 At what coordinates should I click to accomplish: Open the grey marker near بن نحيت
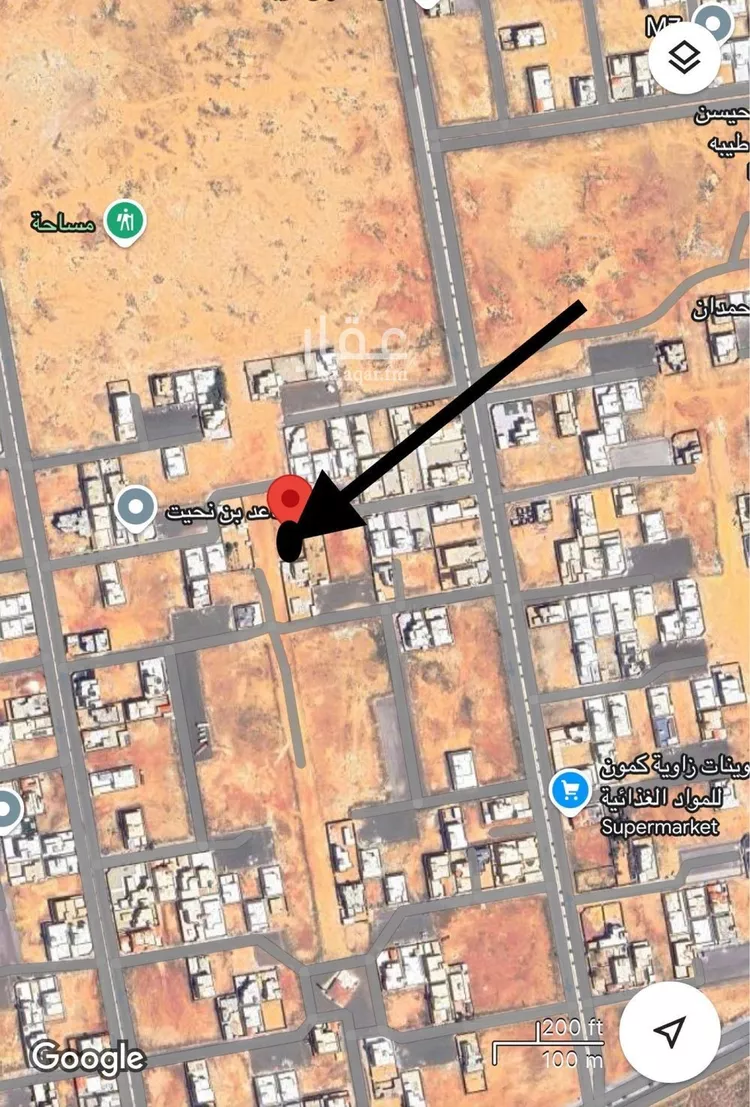(135, 508)
